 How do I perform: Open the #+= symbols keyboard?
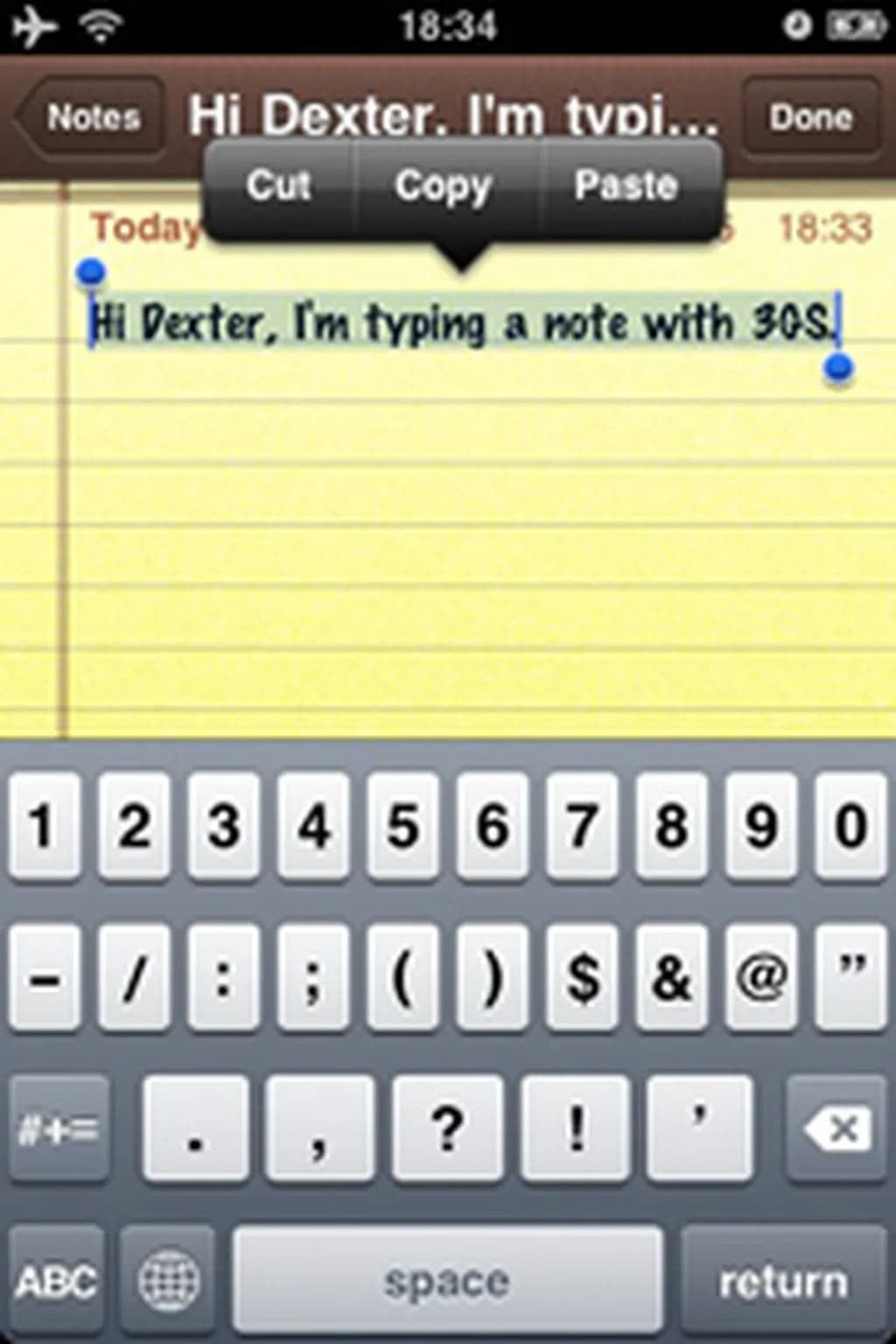tap(59, 1130)
